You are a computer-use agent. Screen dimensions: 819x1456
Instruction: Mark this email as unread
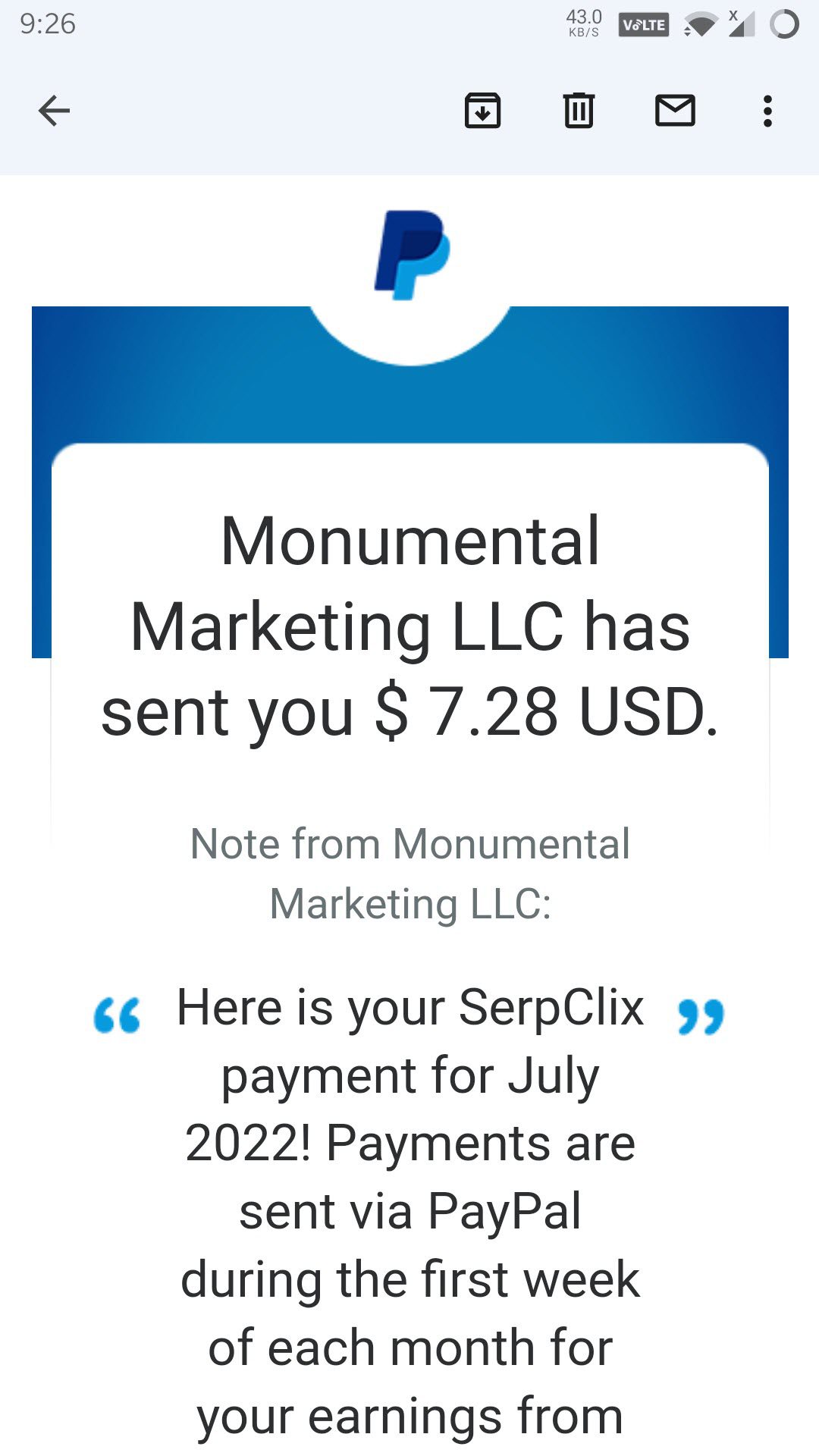(x=675, y=111)
